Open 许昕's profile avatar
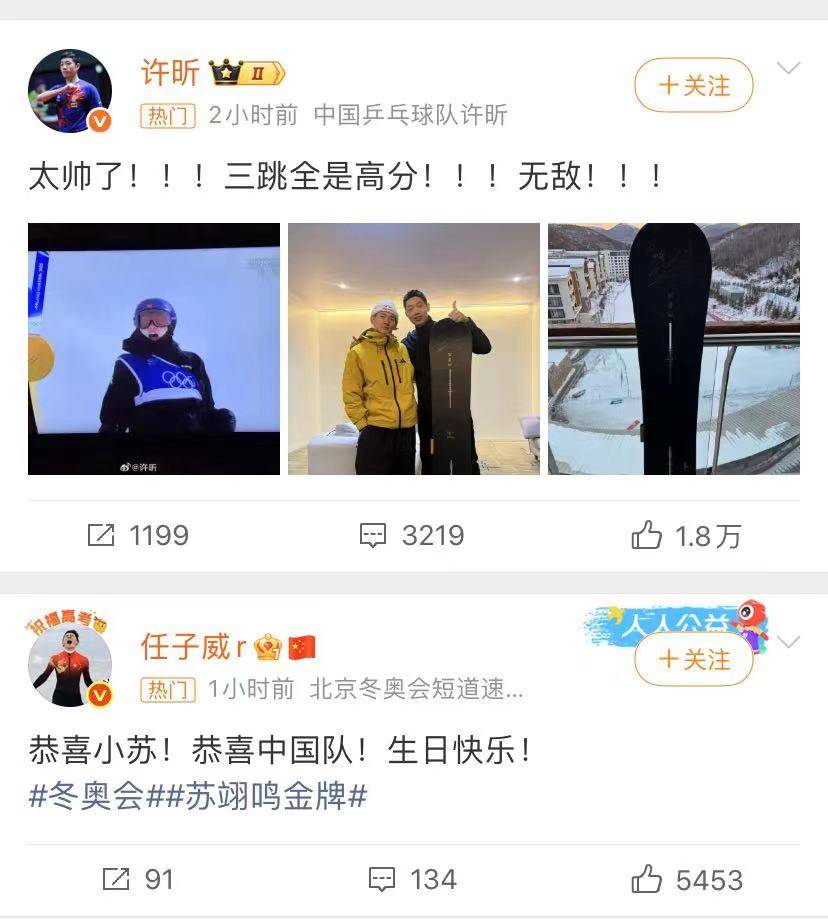This screenshot has width=828, height=919. pos(69,90)
